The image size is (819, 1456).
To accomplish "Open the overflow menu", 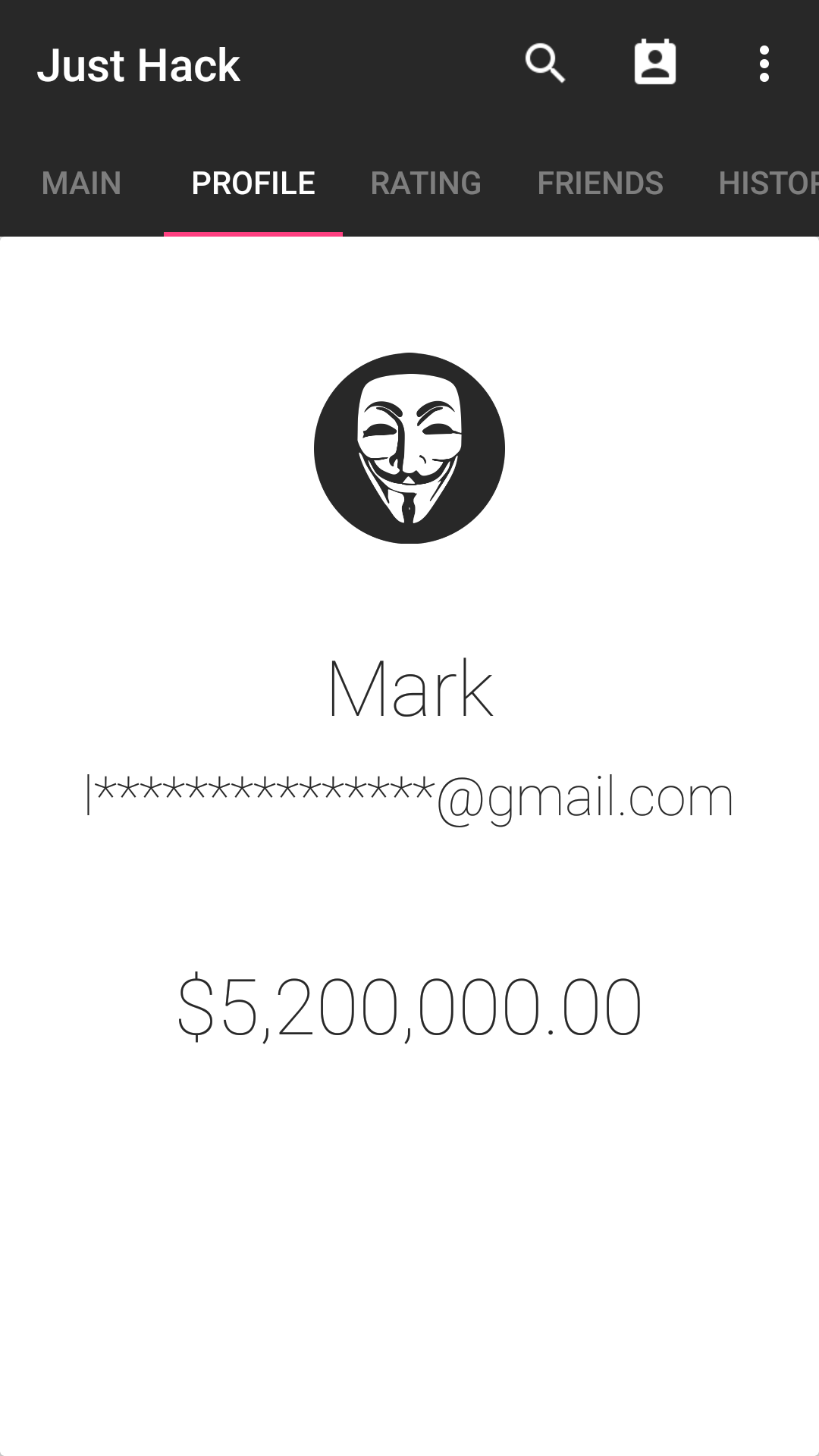I will [764, 64].
